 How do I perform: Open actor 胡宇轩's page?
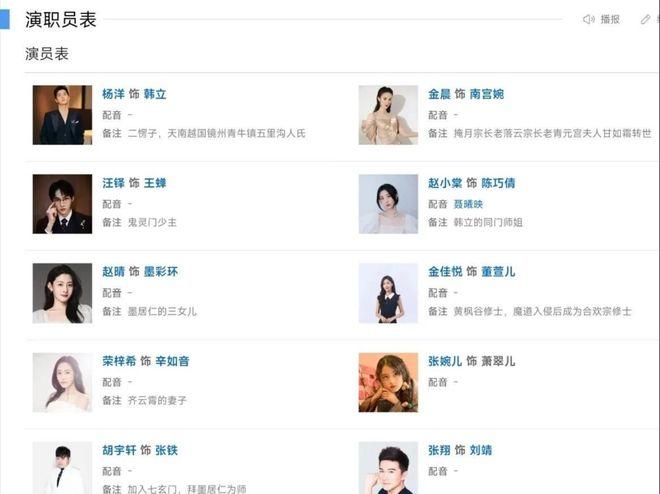click(120, 450)
